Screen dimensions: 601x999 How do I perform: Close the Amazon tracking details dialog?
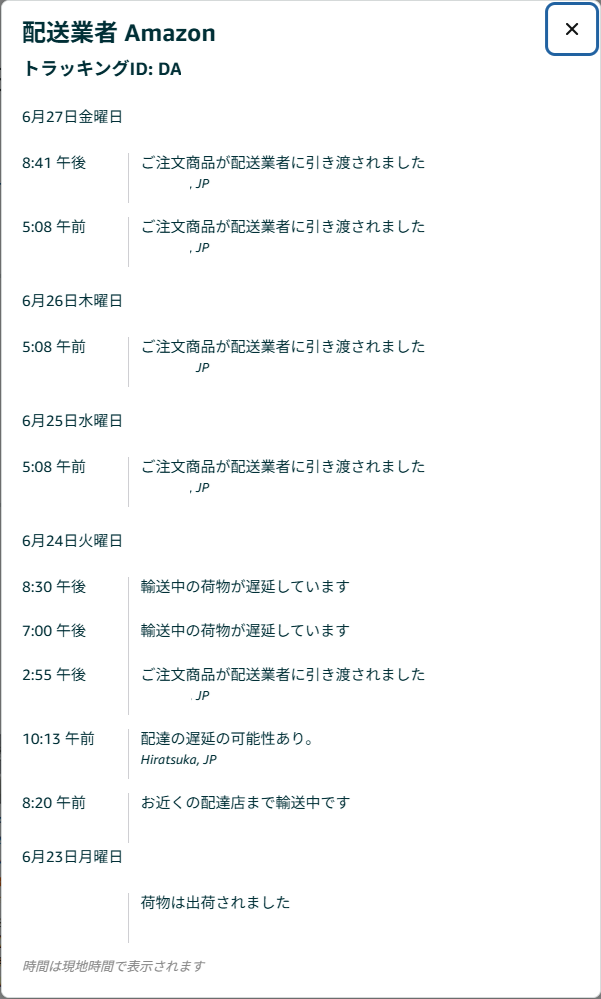click(572, 29)
